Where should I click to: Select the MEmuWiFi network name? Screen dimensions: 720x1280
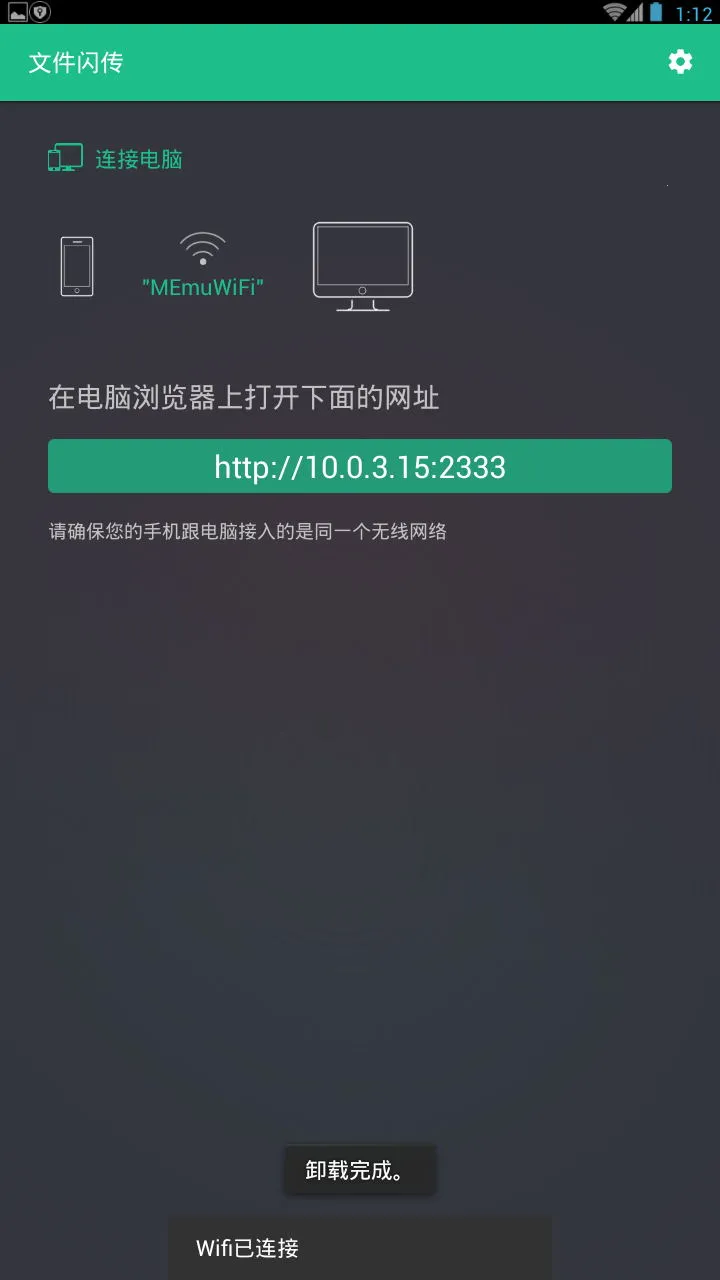pos(203,289)
